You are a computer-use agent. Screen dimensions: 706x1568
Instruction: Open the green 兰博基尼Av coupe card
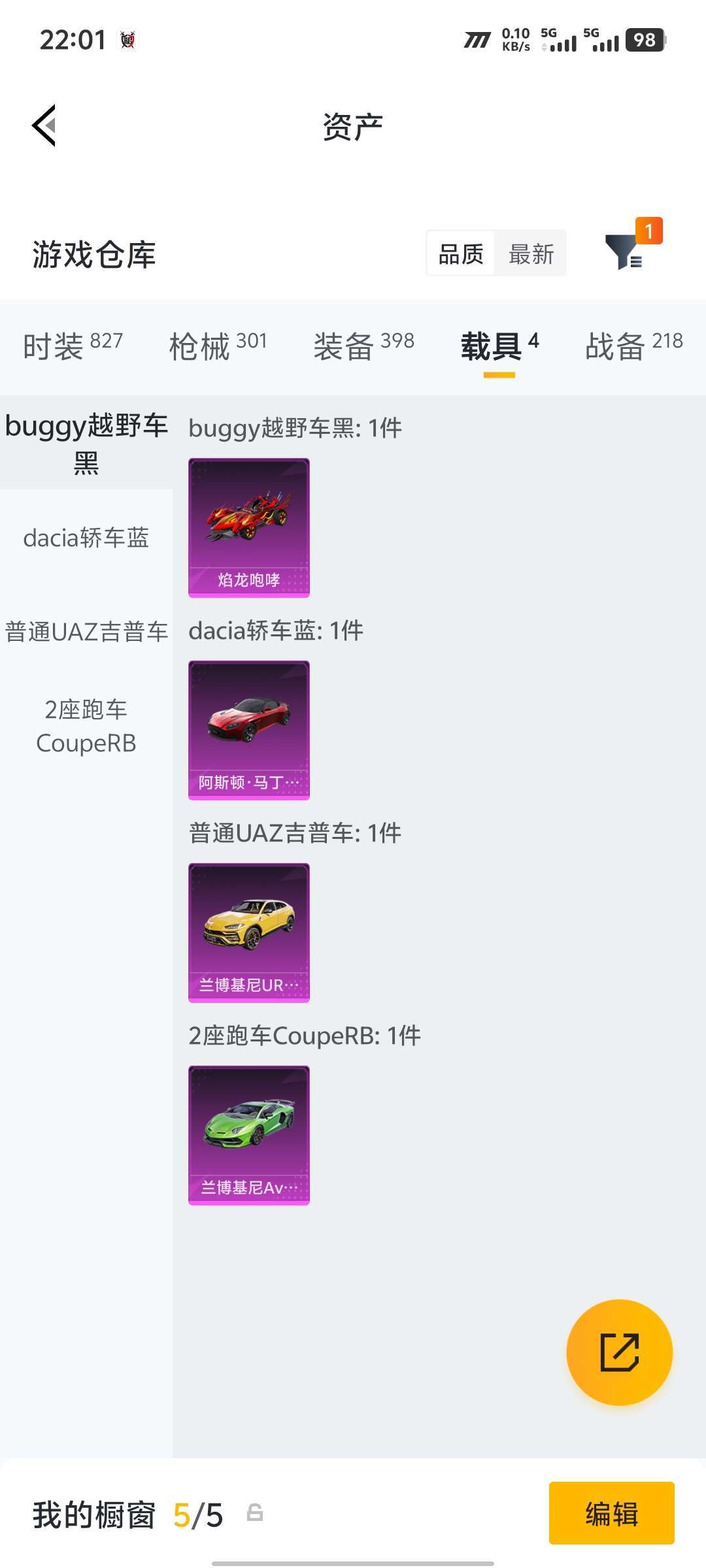[248, 1135]
